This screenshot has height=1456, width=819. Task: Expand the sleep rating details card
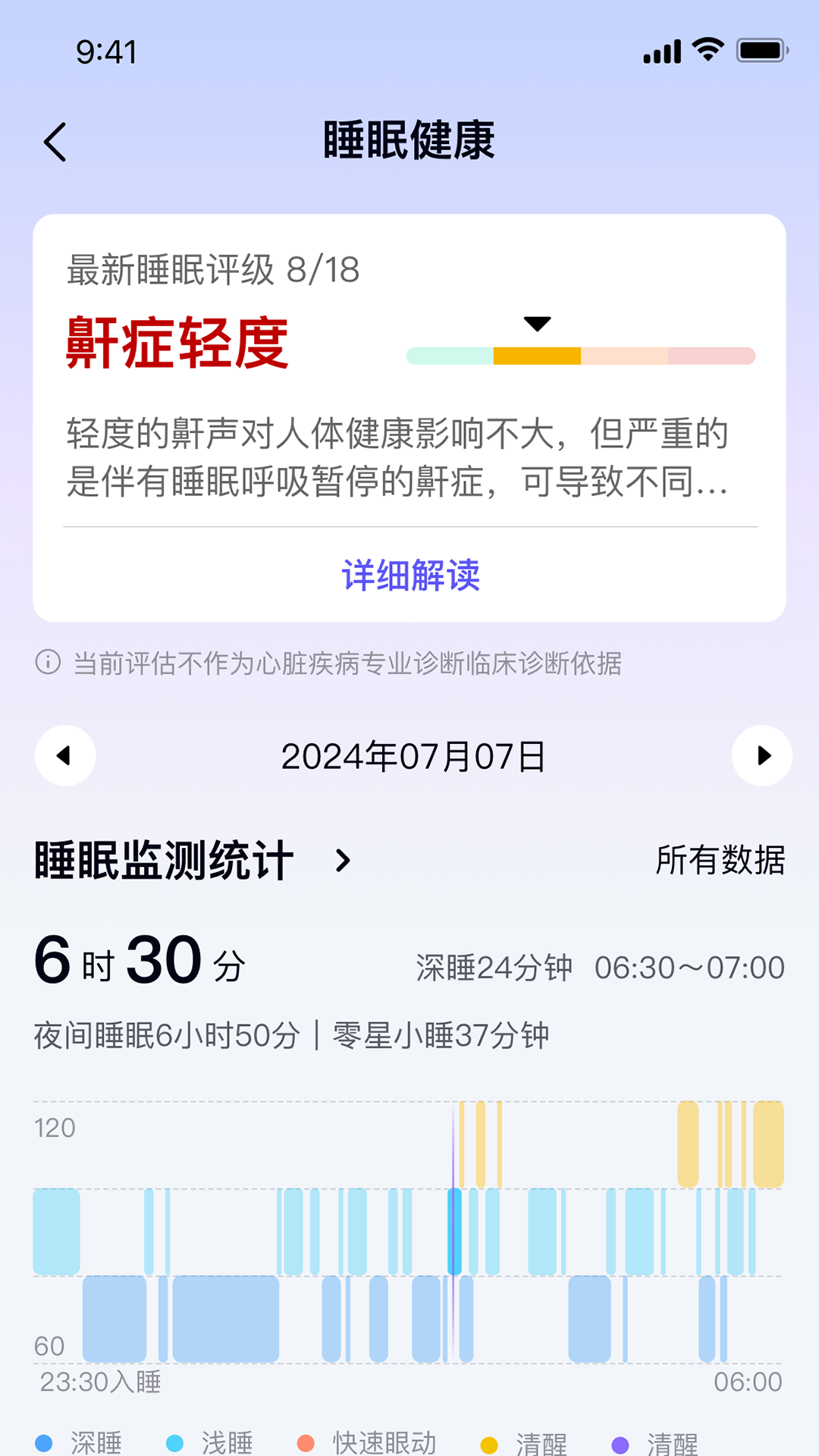409,417
